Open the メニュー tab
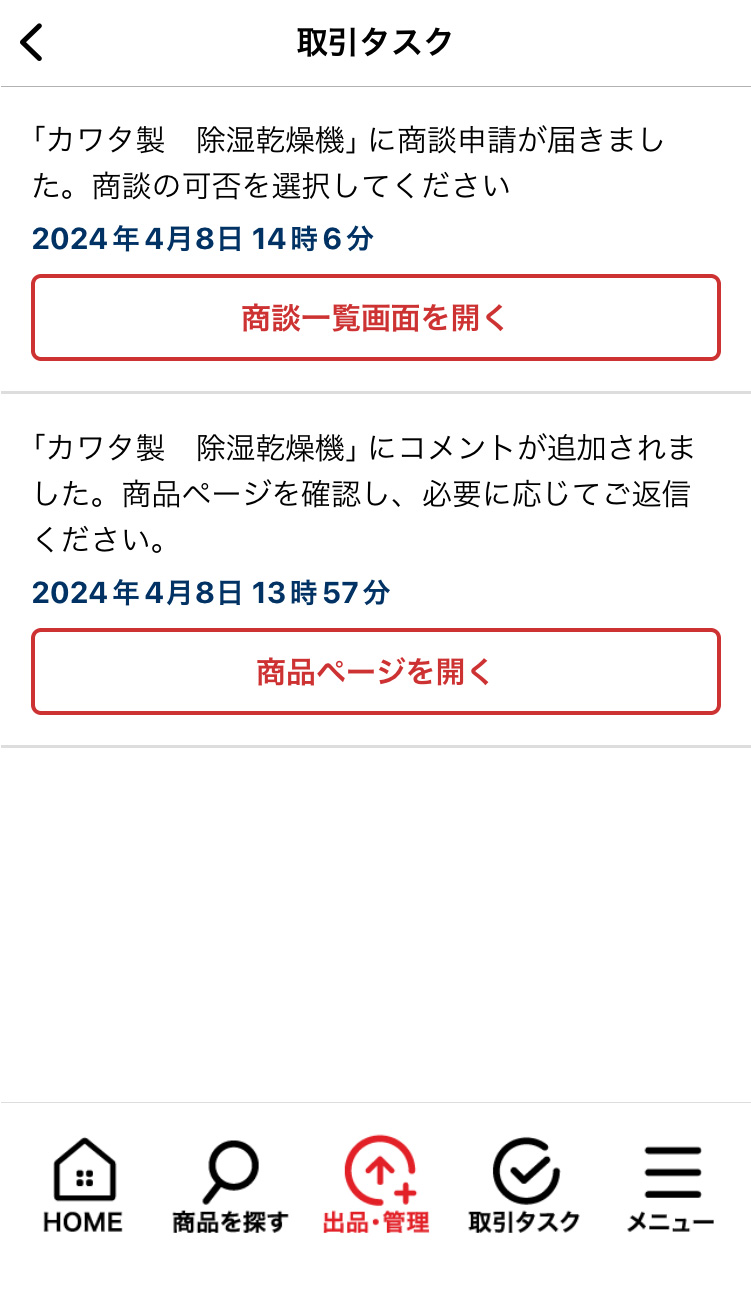 pyautogui.click(x=670, y=1186)
